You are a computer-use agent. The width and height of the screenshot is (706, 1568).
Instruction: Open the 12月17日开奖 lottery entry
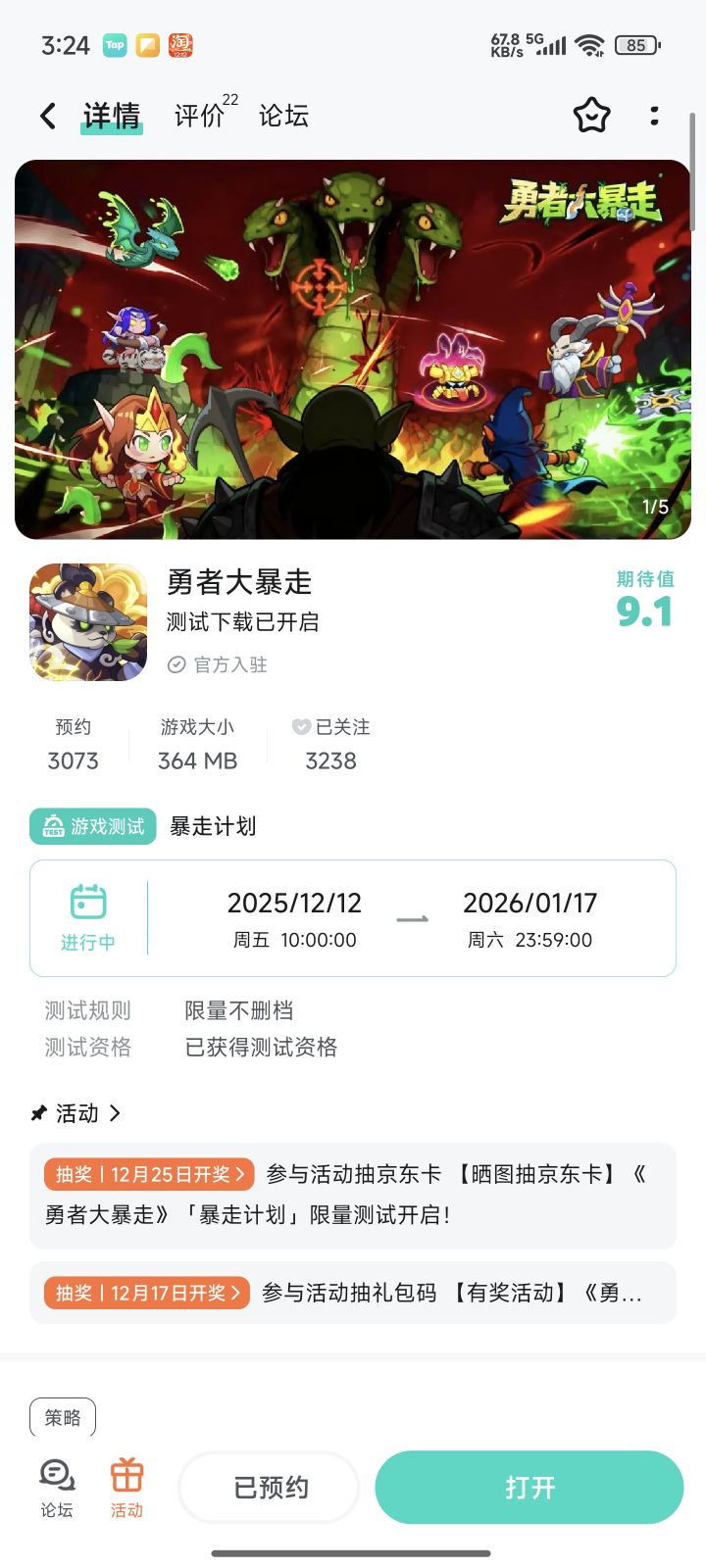pos(353,1293)
